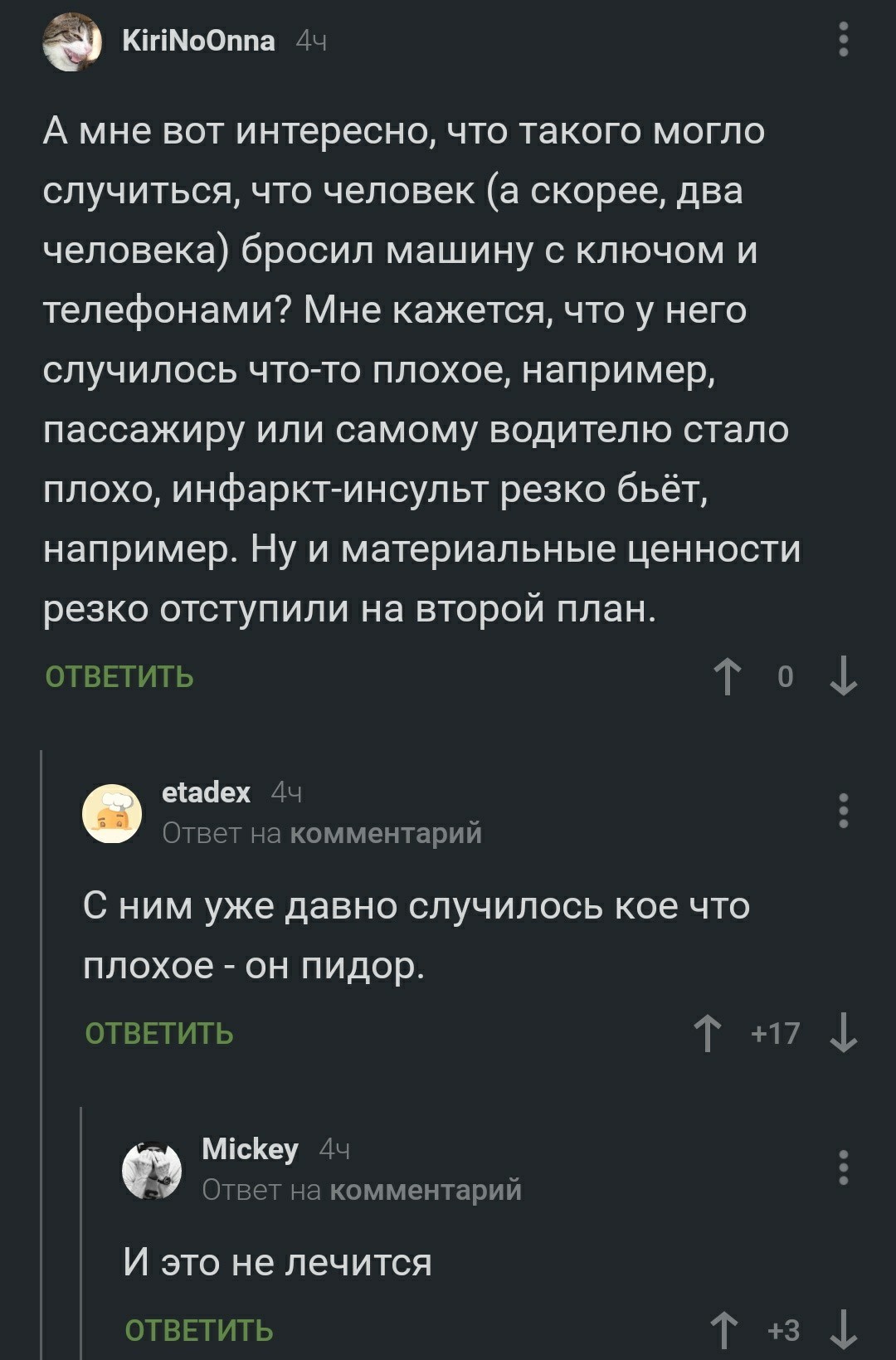Open etadex's user profile name

[x=206, y=792]
